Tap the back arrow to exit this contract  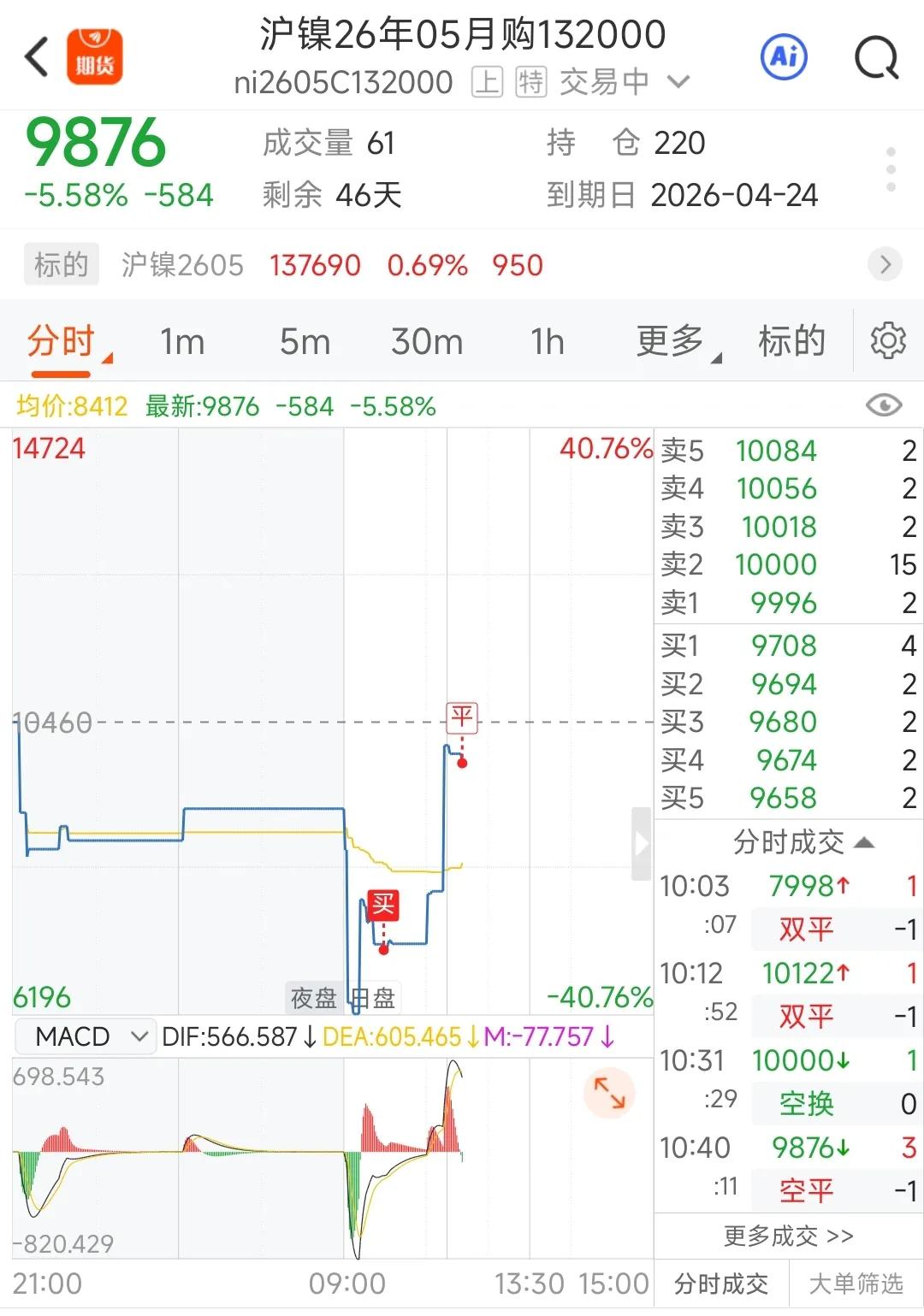[34, 56]
